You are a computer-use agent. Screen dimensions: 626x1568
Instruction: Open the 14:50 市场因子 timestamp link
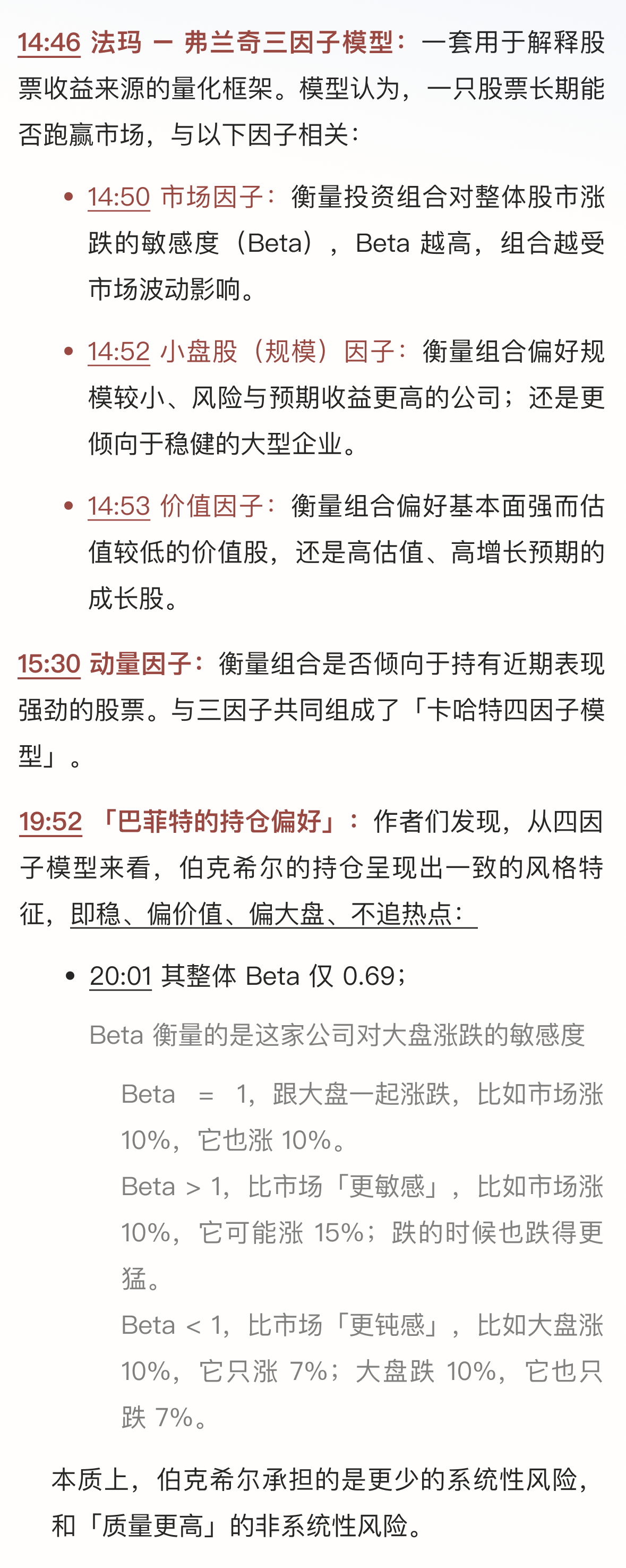(x=118, y=197)
